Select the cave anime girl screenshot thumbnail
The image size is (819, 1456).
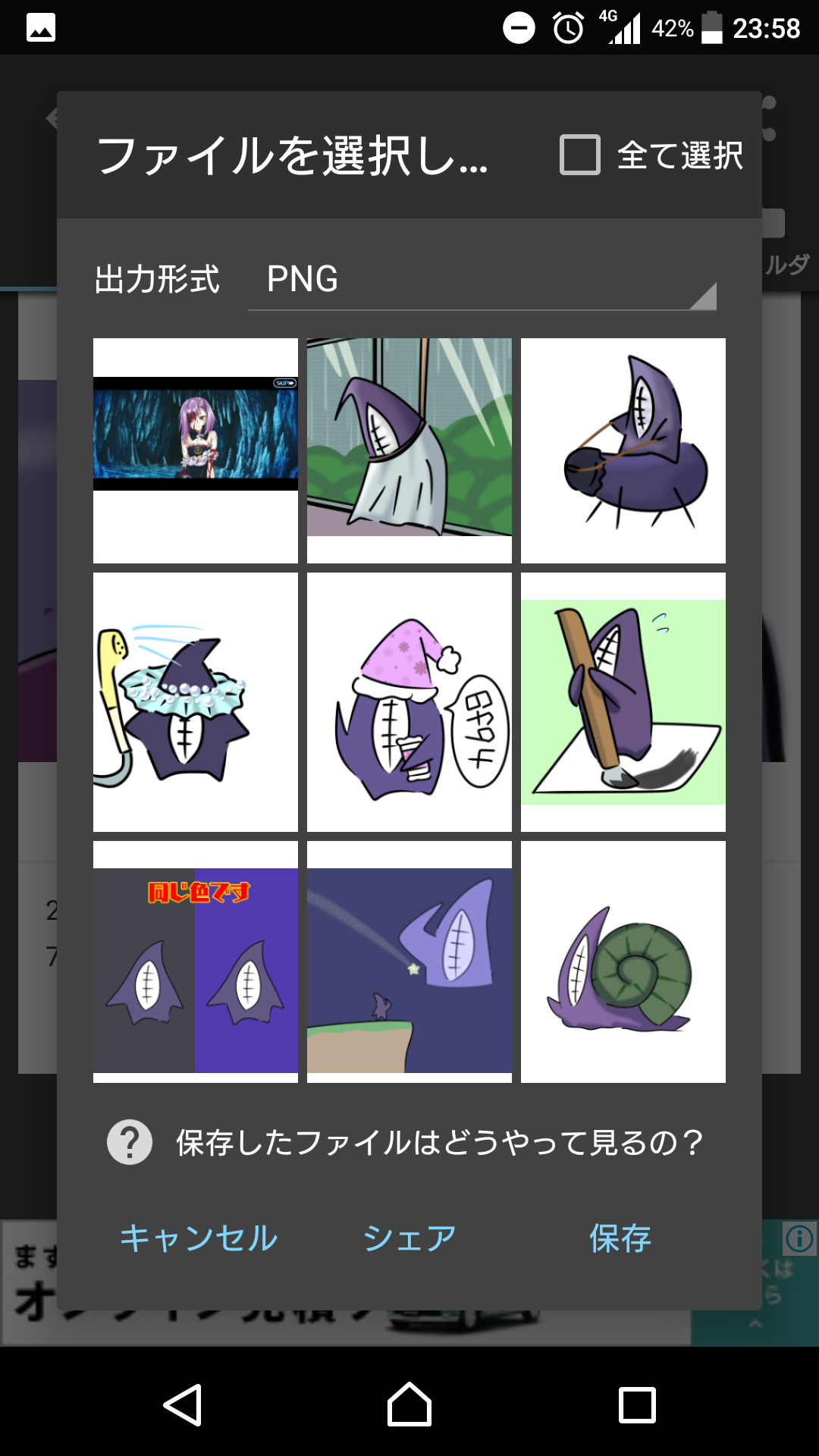click(x=196, y=450)
